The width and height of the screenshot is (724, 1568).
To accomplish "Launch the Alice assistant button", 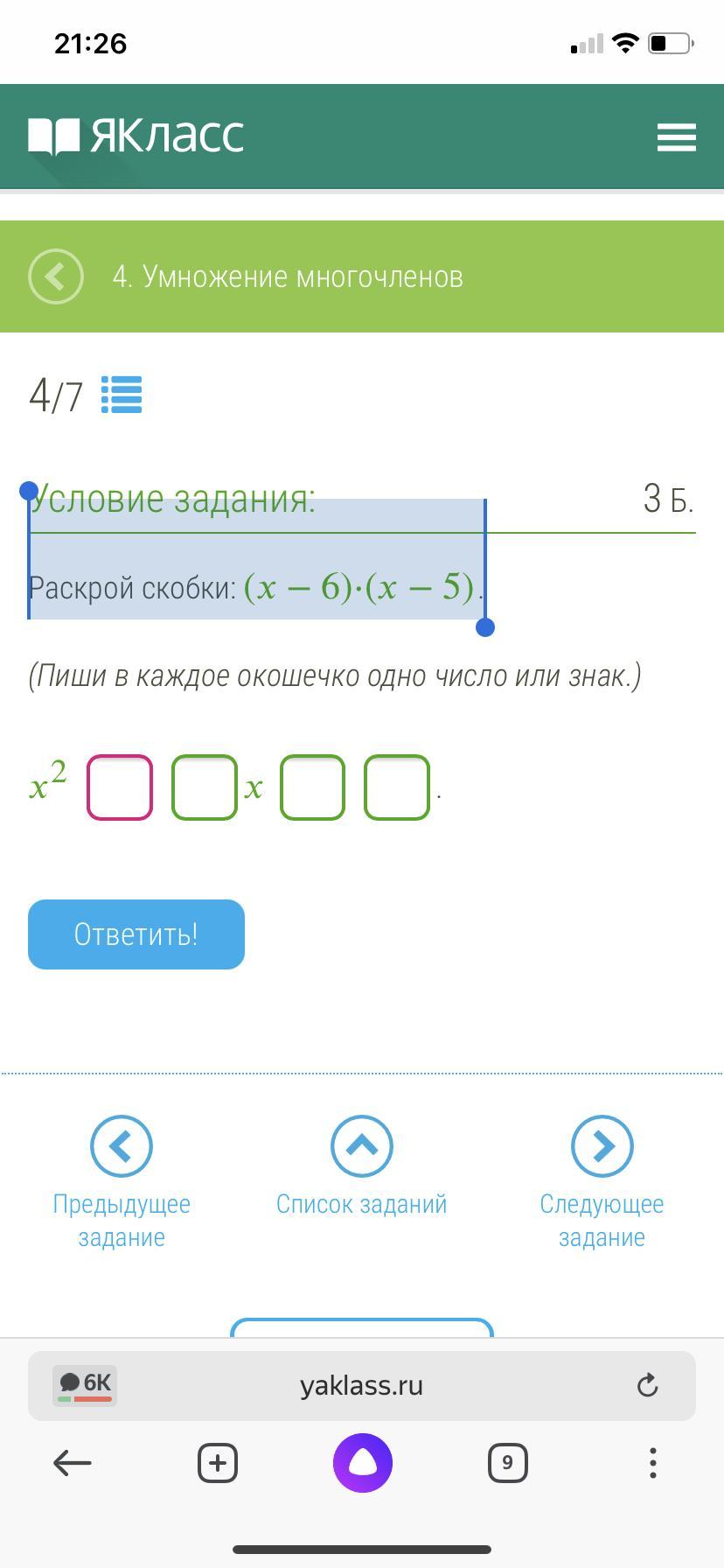I will tap(362, 1462).
